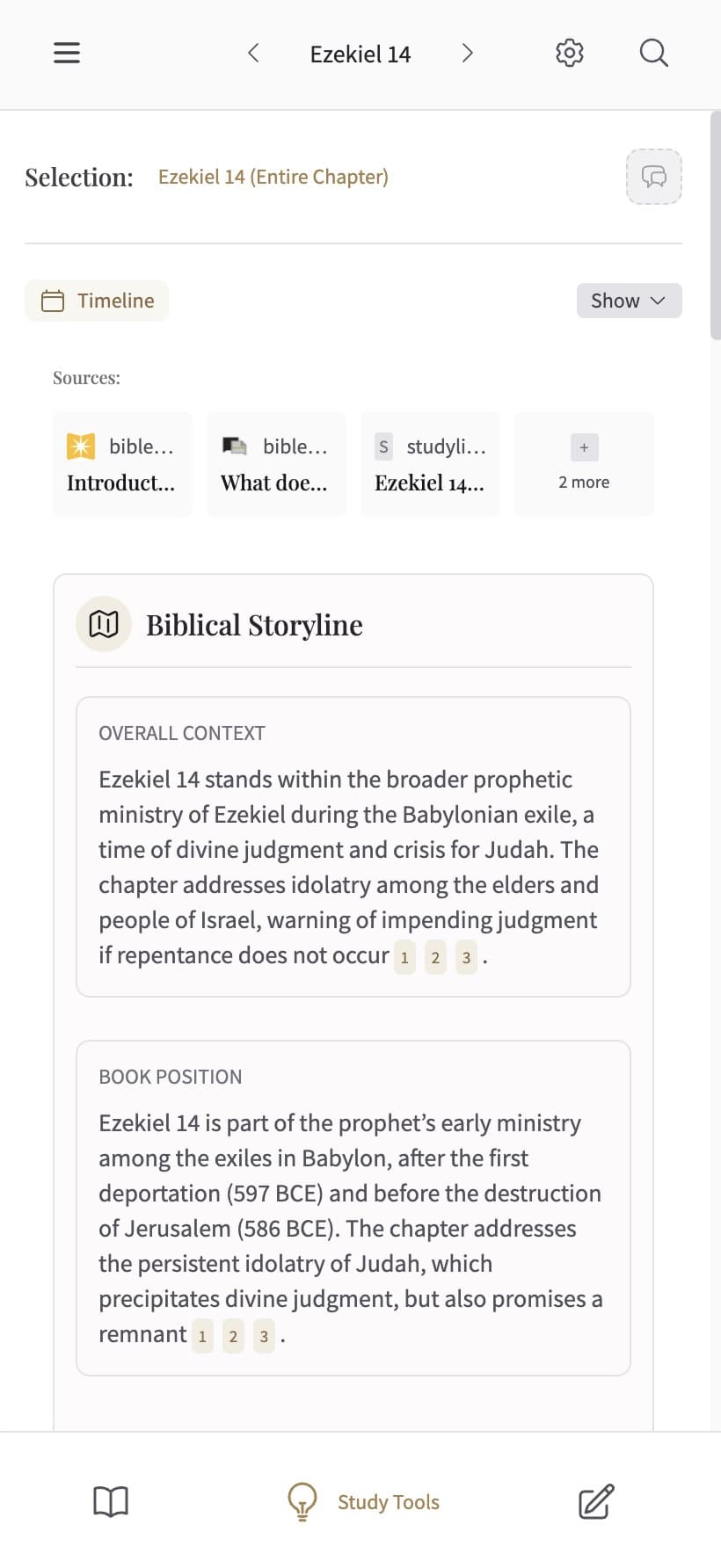This screenshot has width=721, height=1568.
Task: Open the first bible Introduction source card
Action: [122, 463]
